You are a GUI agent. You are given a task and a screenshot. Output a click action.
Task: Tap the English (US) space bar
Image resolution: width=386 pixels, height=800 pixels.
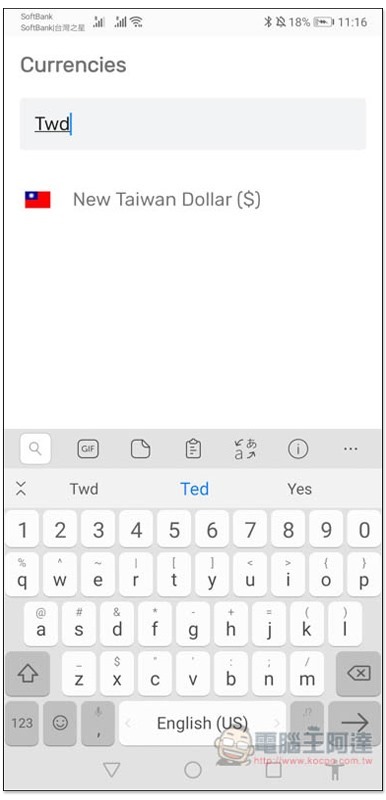202,723
